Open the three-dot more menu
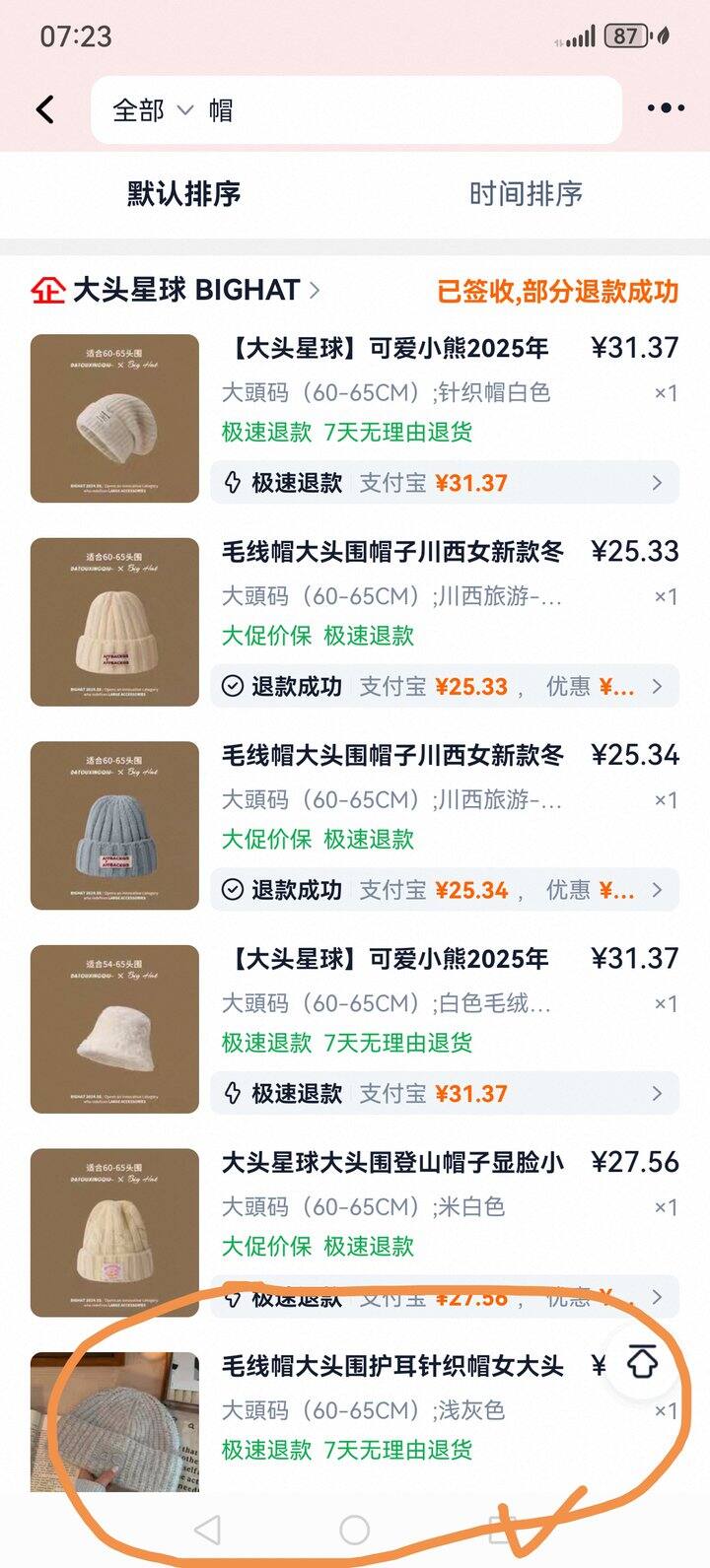This screenshot has height=1568, width=710. click(x=666, y=109)
